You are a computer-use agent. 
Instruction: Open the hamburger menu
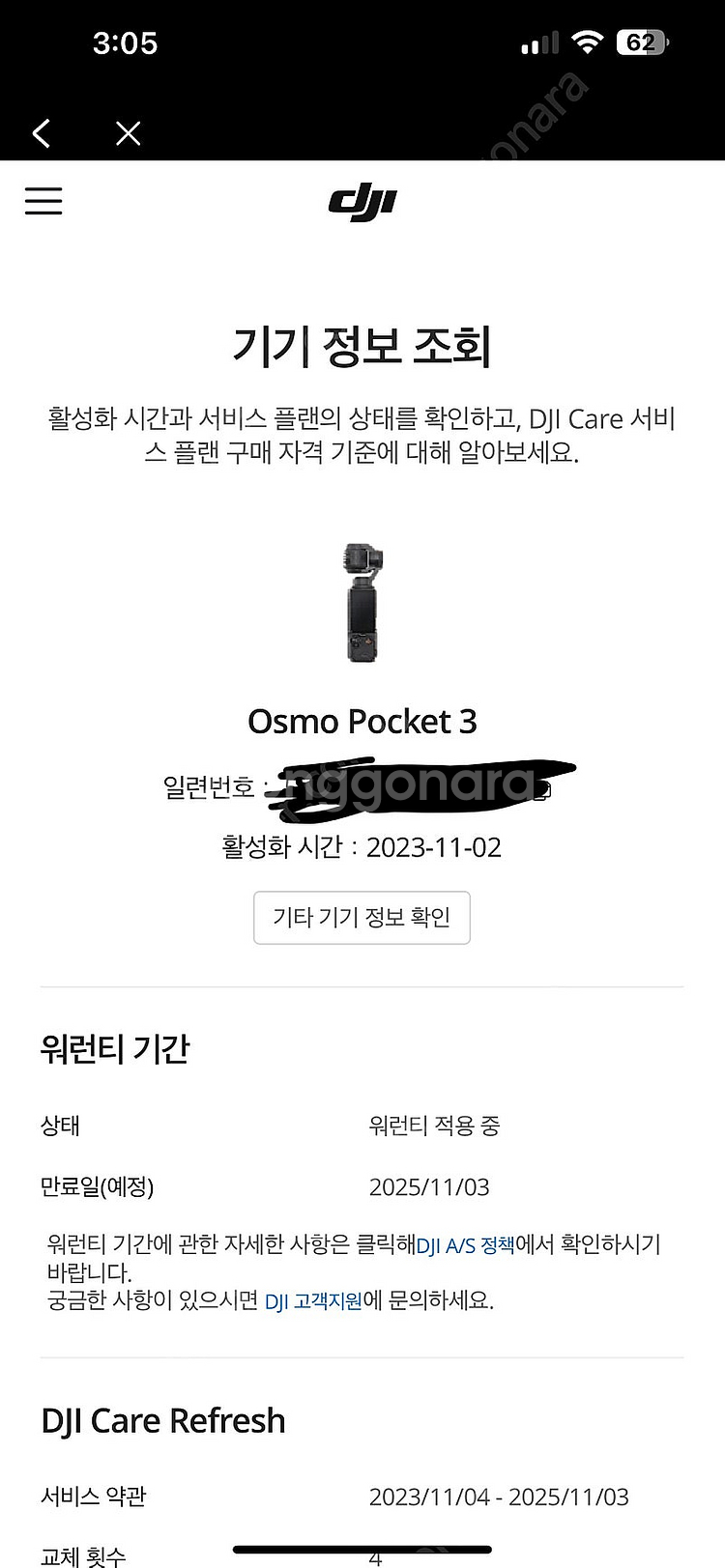[43, 201]
